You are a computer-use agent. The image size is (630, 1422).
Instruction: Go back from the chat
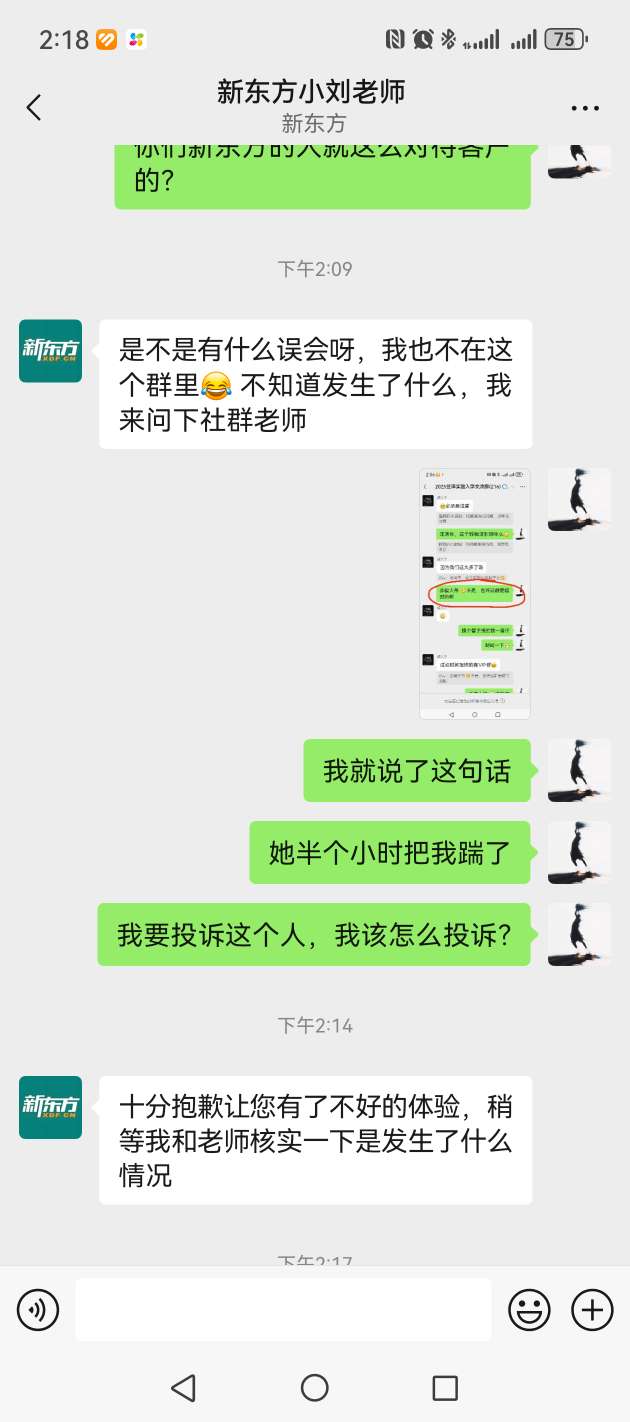tap(34, 108)
